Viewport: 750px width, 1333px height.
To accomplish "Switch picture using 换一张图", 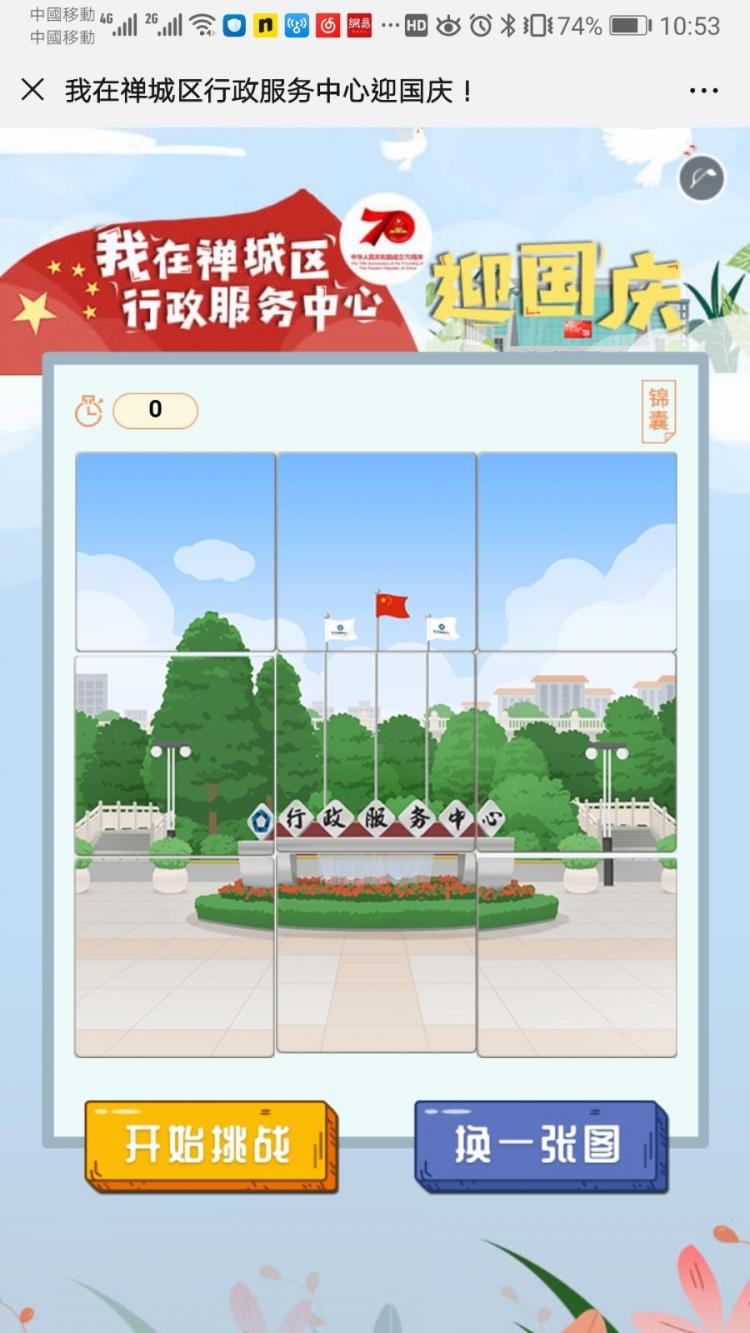I will point(540,1146).
